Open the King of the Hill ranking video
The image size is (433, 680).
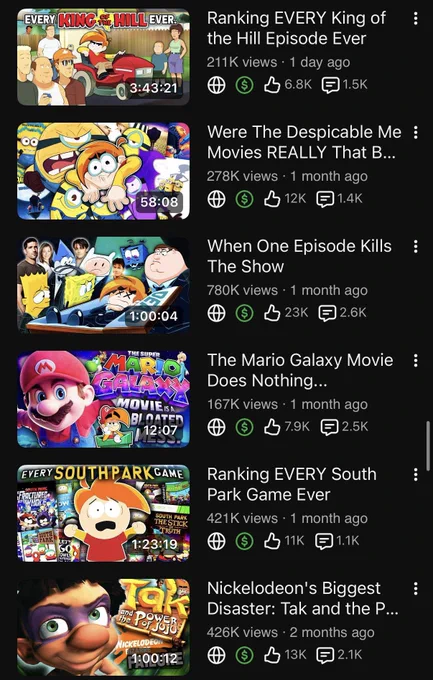[103, 57]
